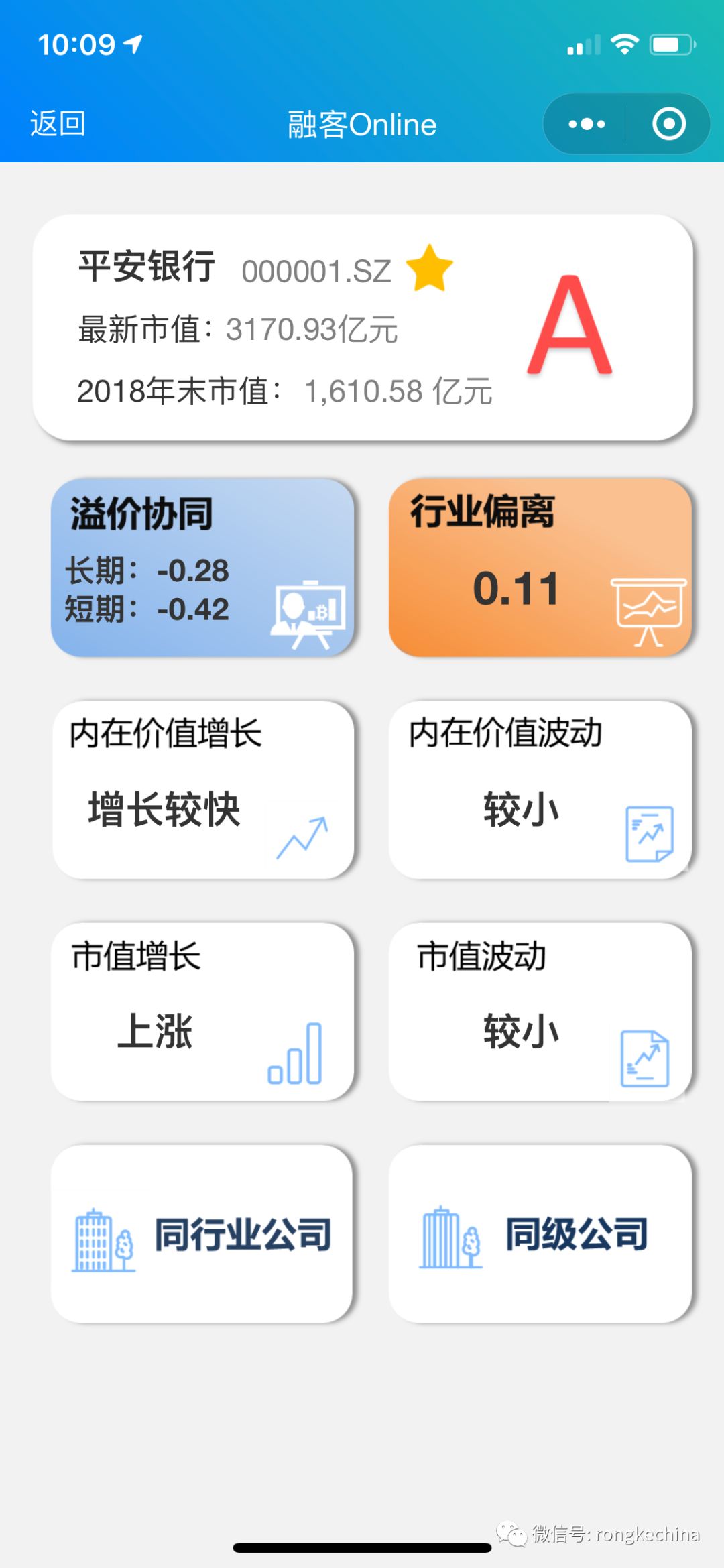Show 同级公司 list
This screenshot has width=724, height=1568.
click(540, 1233)
